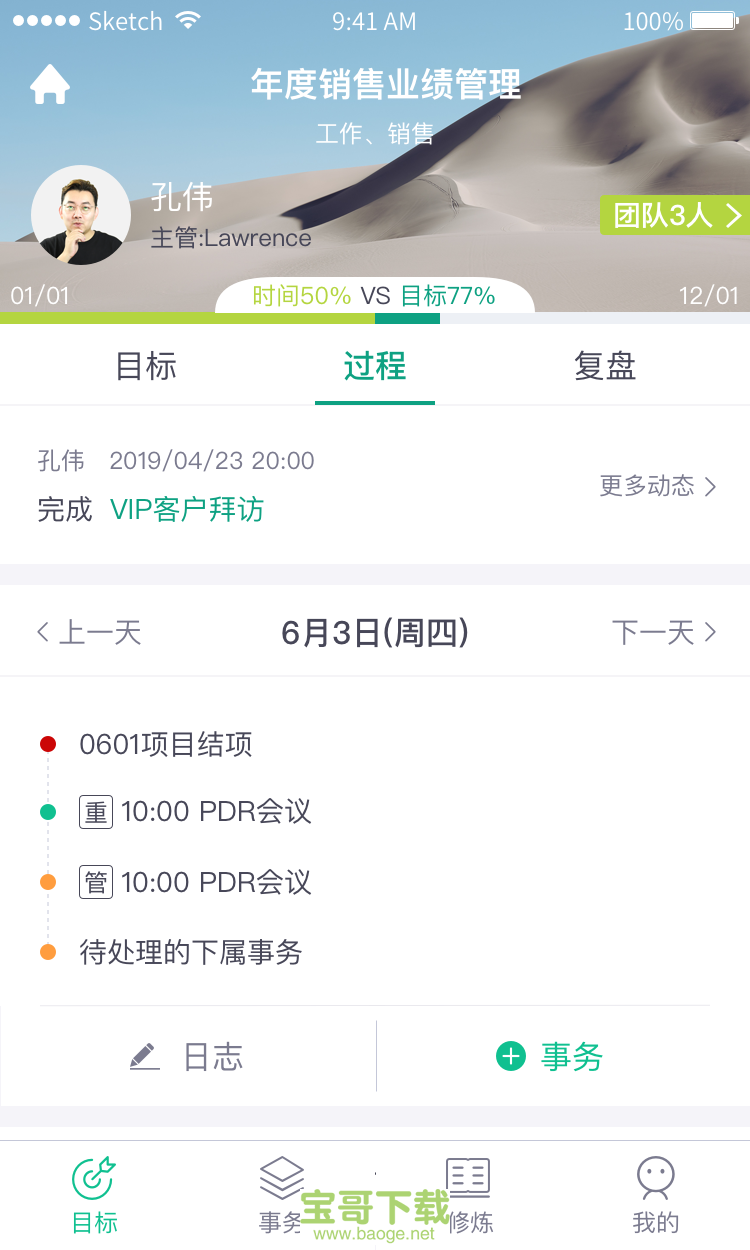This screenshot has width=750, height=1250.
Task: Open 团队3人 team member button
Action: (674, 215)
